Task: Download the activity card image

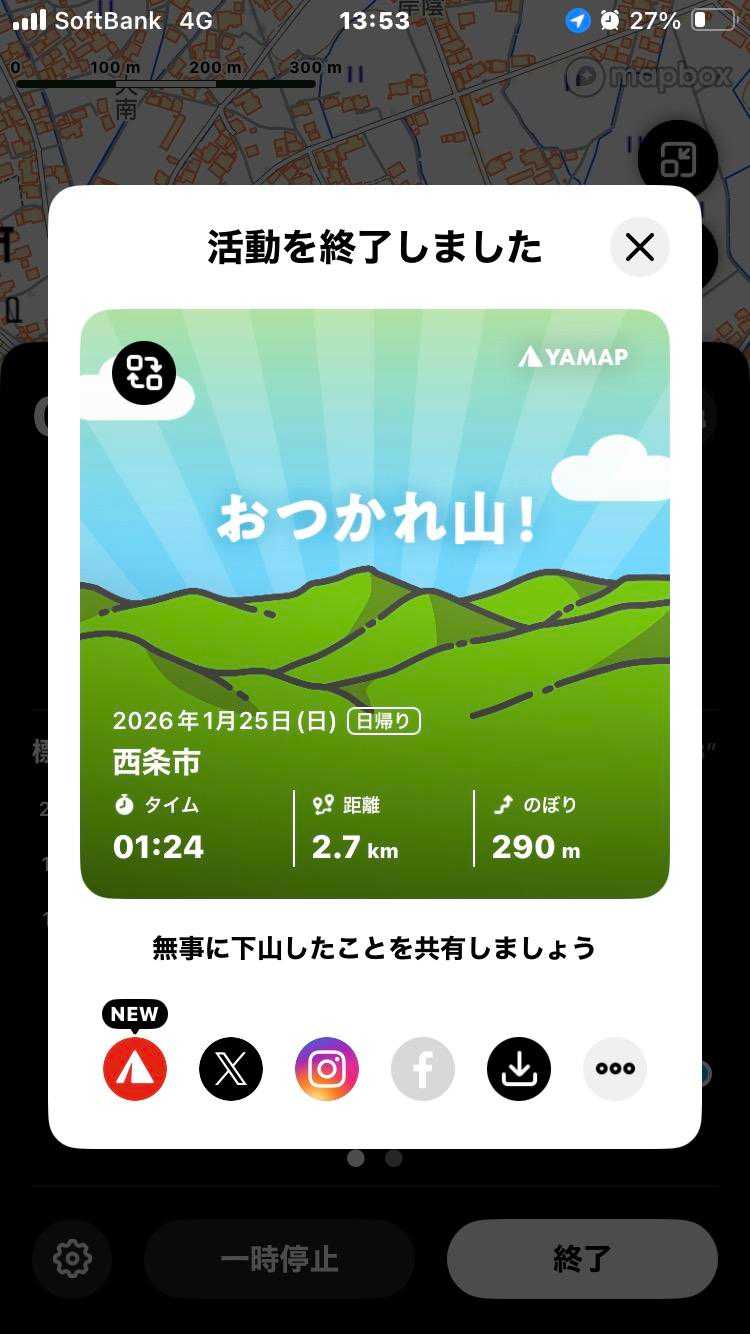Action: [519, 1069]
